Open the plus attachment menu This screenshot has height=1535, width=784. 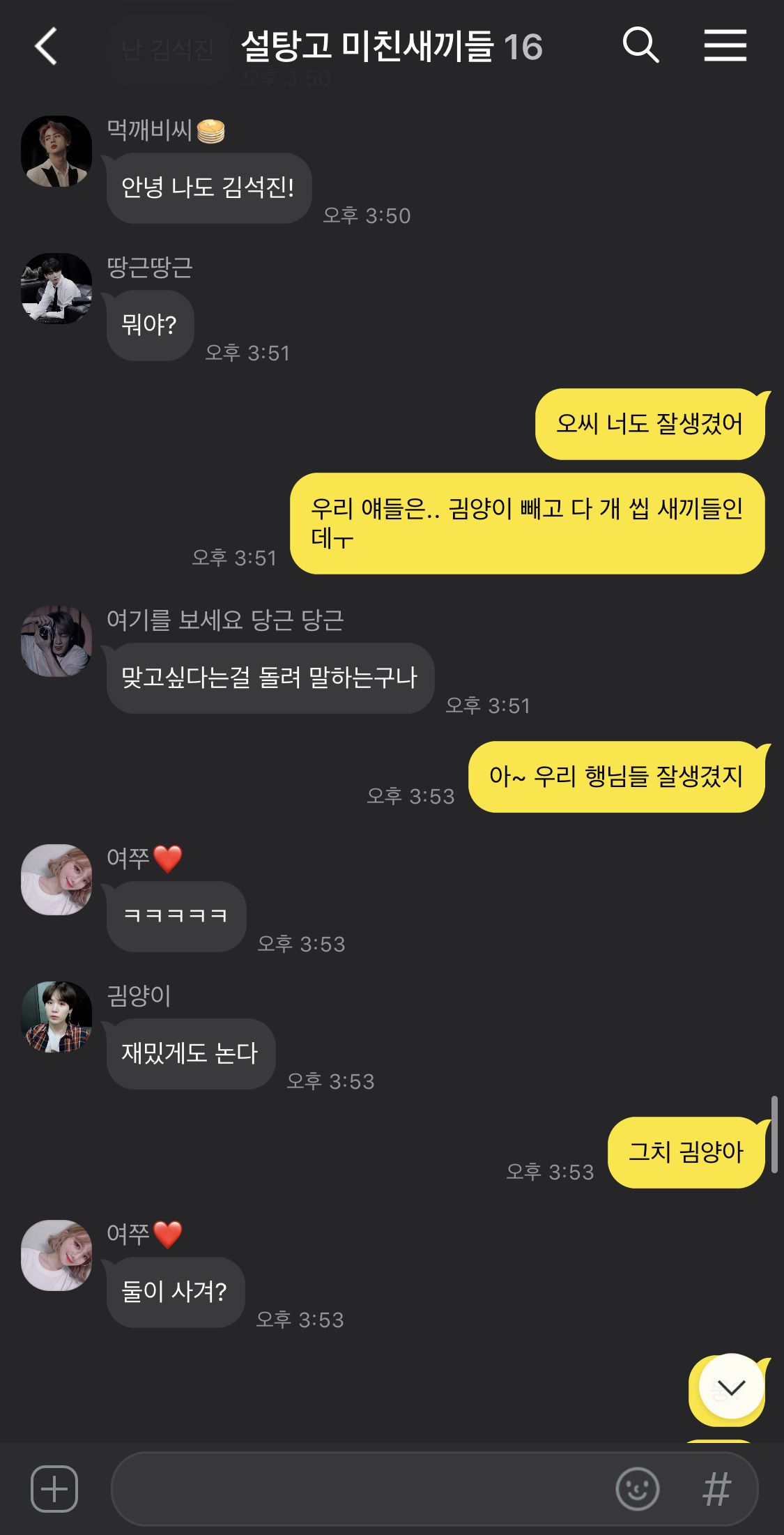click(x=54, y=1489)
